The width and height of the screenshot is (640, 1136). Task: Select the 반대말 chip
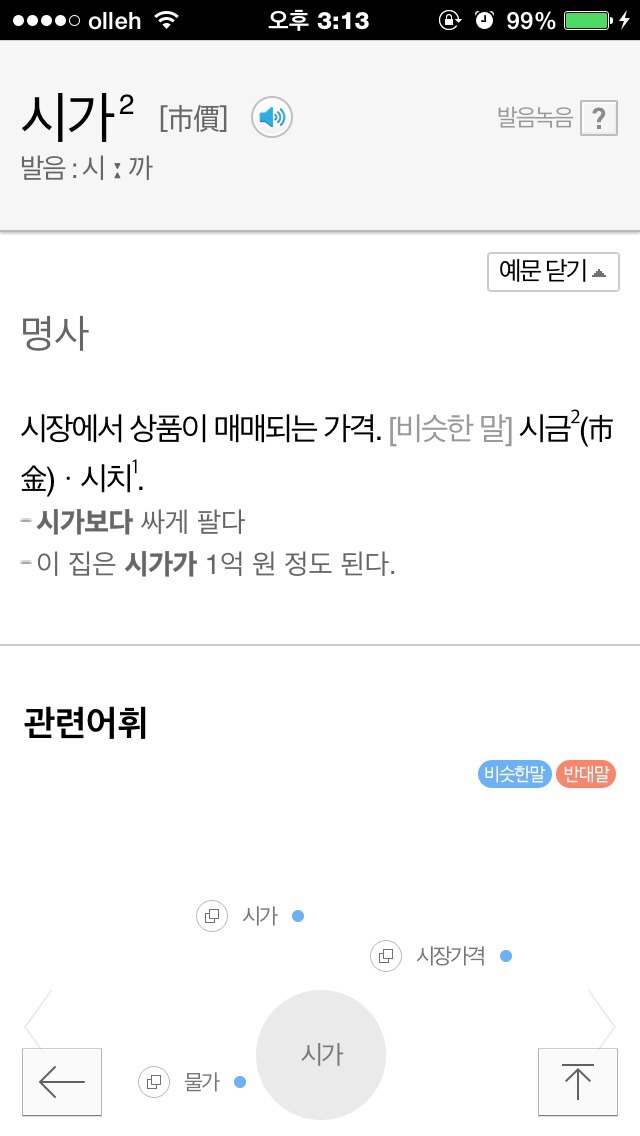(x=585, y=774)
